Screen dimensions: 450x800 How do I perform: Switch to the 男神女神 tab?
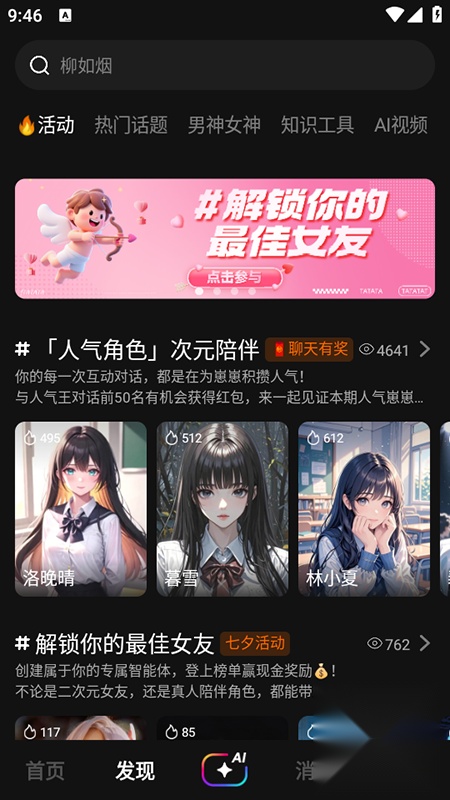224,125
